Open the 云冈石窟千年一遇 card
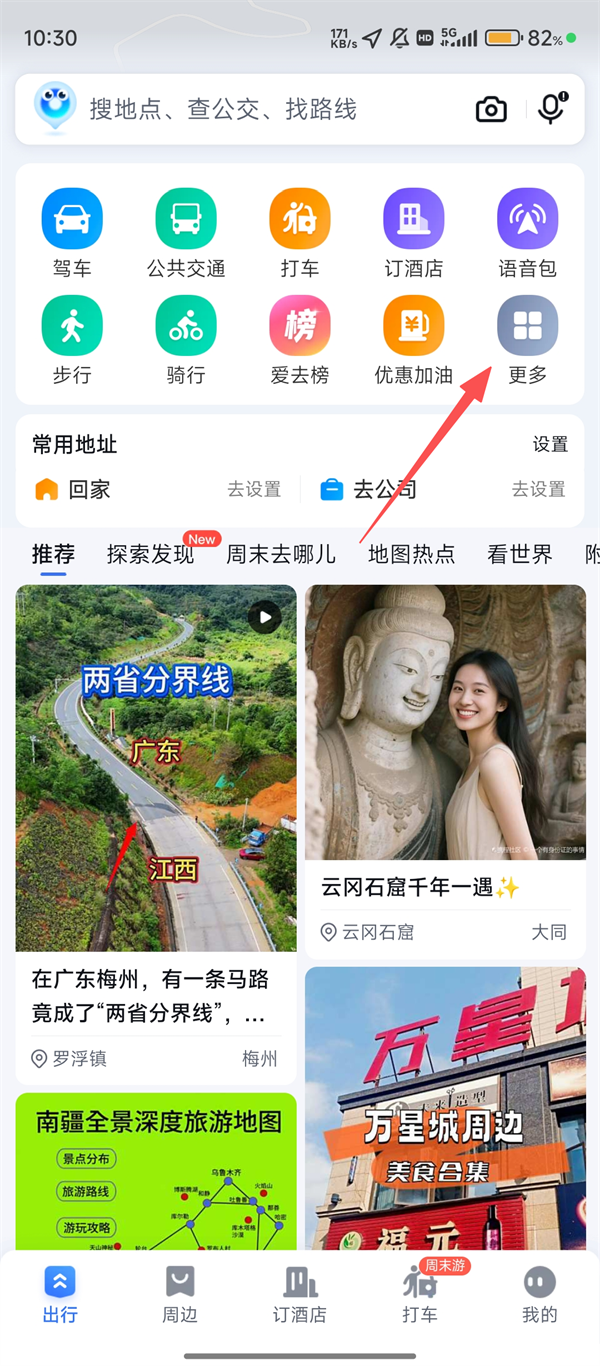This screenshot has width=600, height=1366. point(445,760)
